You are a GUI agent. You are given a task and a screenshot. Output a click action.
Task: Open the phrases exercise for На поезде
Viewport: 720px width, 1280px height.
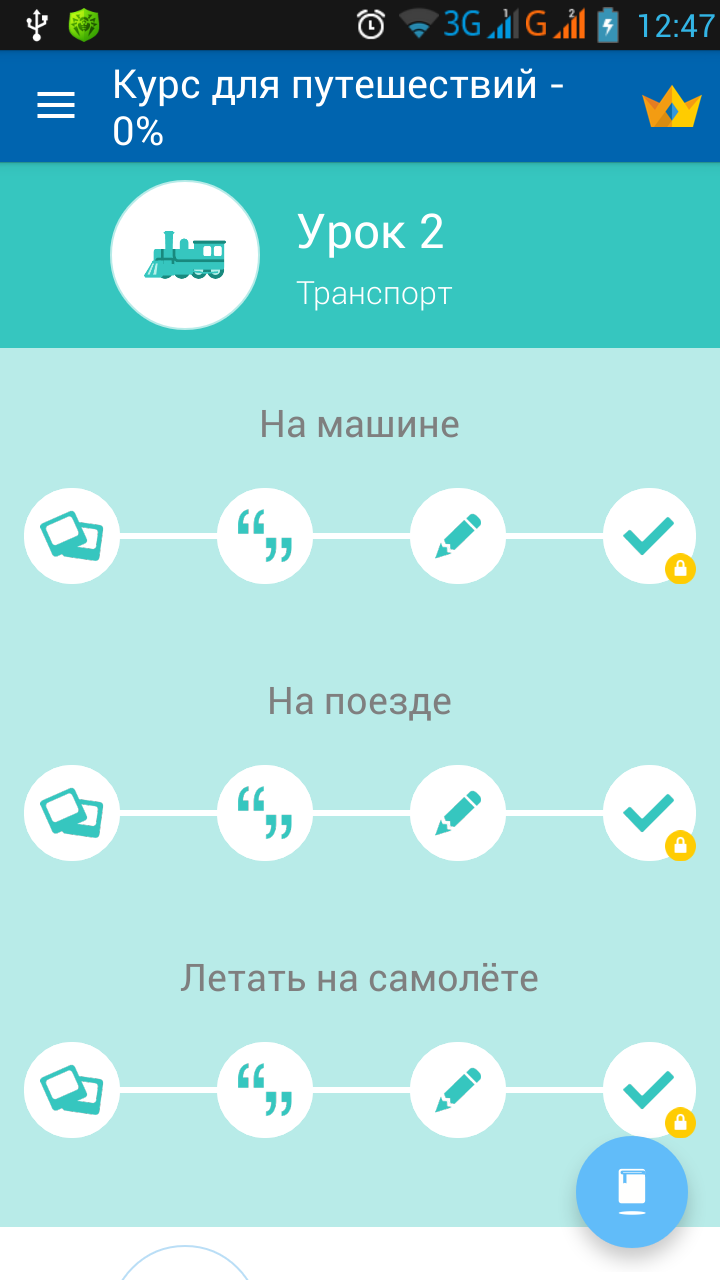[x=265, y=813]
